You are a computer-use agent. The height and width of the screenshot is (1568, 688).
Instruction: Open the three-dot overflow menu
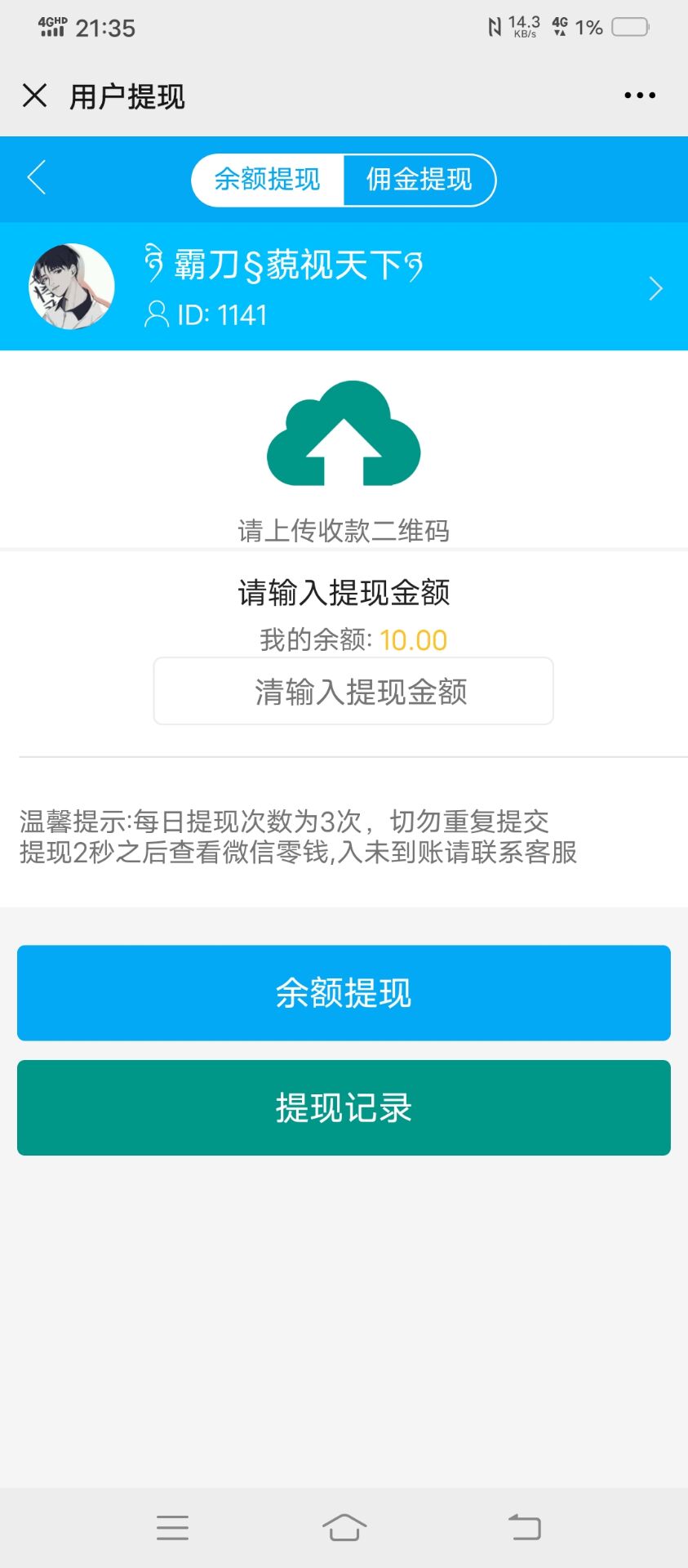click(x=639, y=96)
